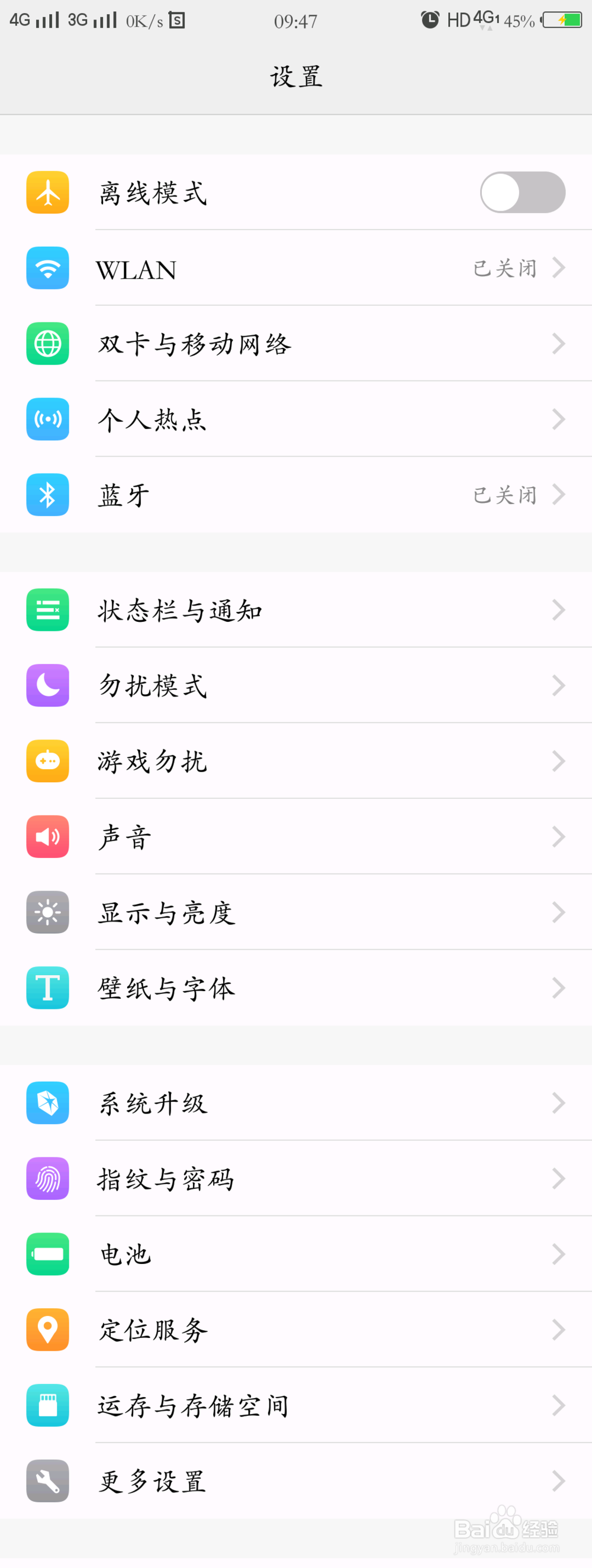This screenshot has height=1568, width=592.
Task: Toggle the 离线模式 switch on
Action: point(522,192)
